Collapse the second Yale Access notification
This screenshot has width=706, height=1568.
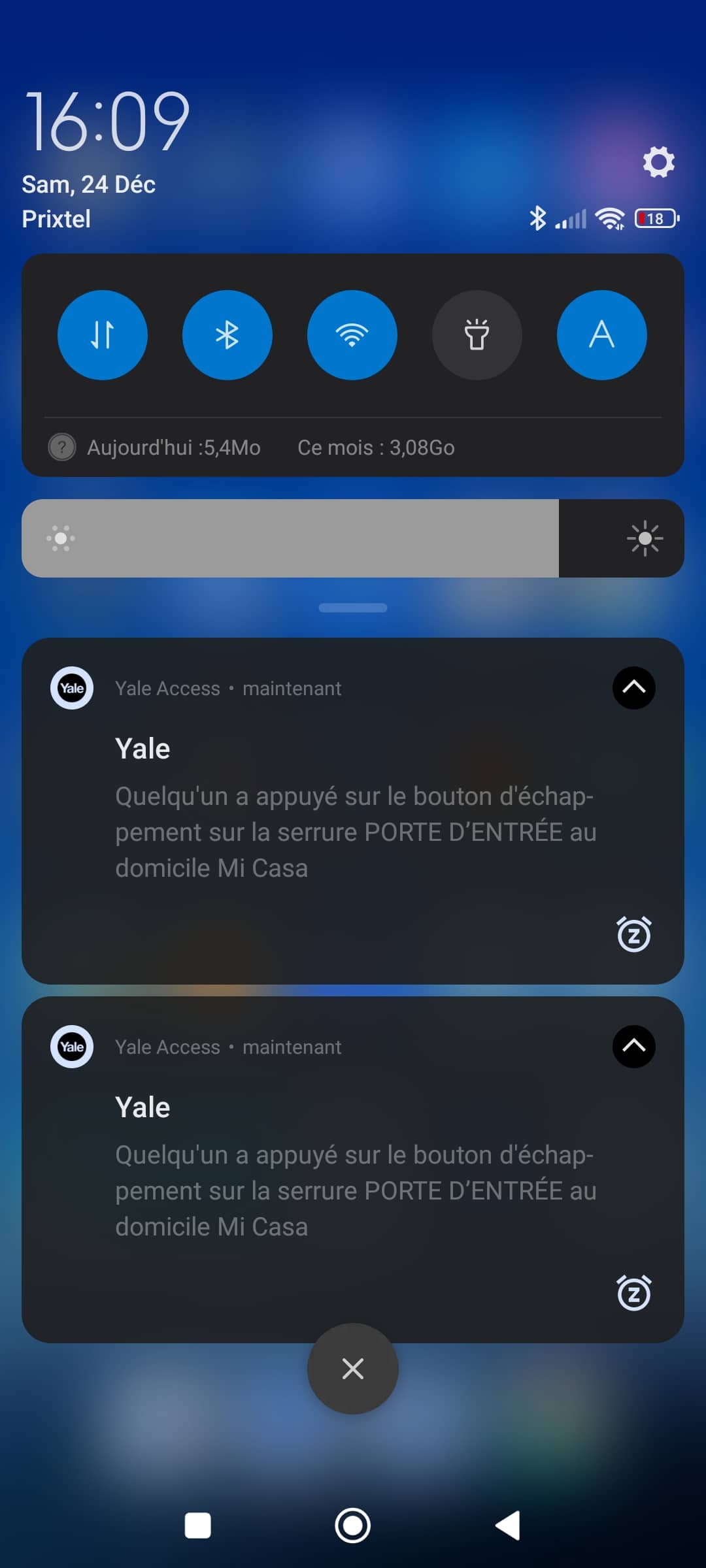(x=634, y=1047)
